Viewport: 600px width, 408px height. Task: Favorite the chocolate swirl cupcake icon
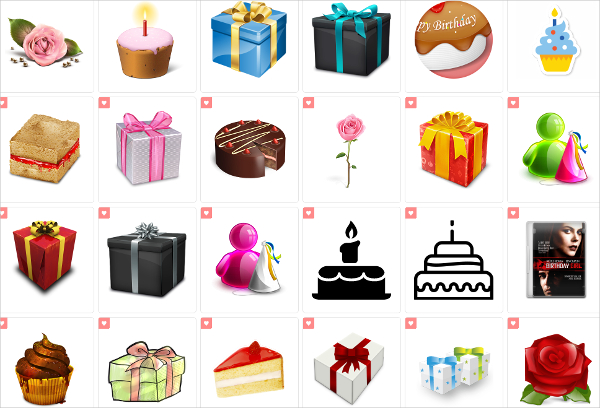(4, 322)
